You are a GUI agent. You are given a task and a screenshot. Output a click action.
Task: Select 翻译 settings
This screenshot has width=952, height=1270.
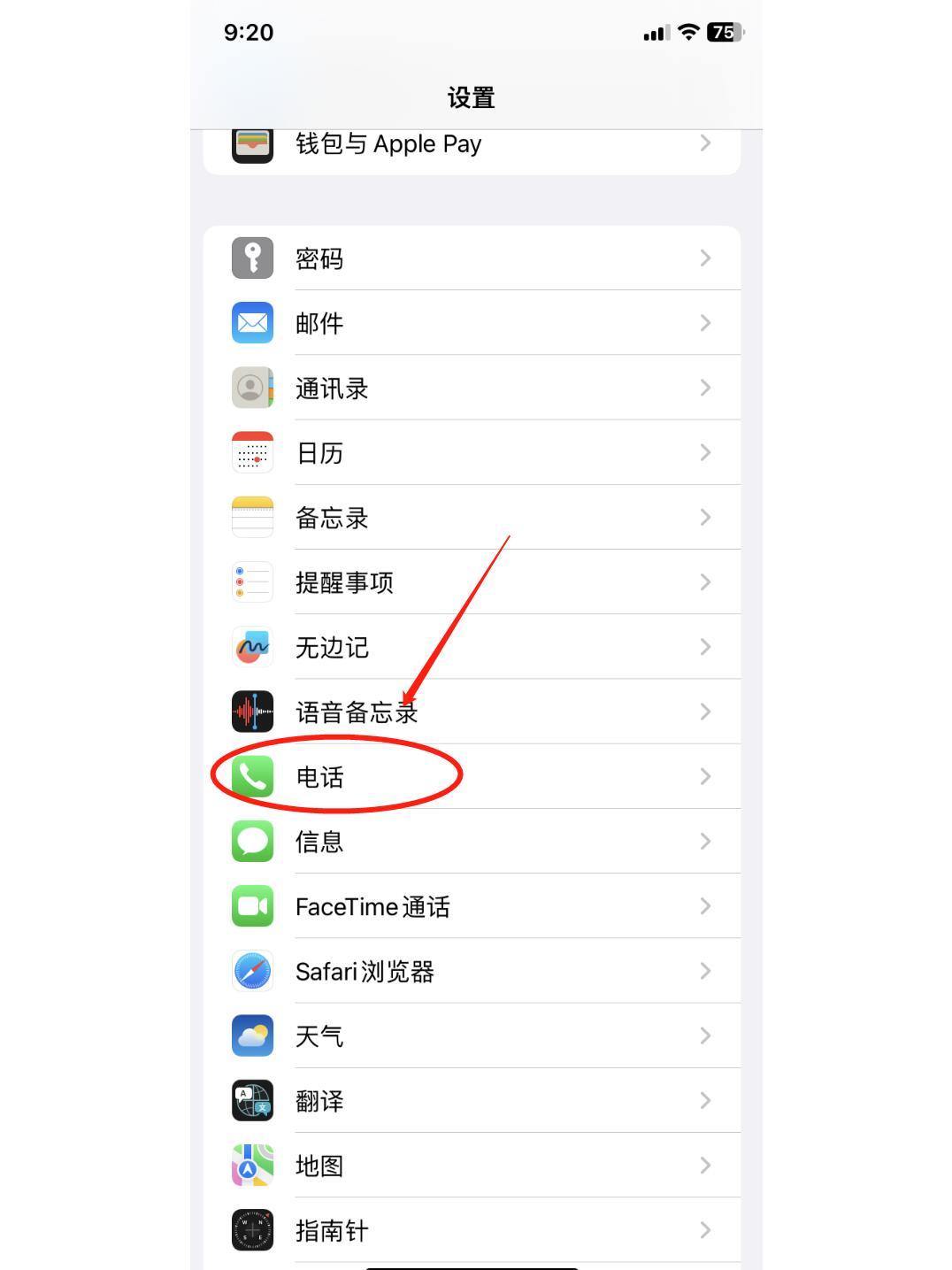coord(471,1101)
